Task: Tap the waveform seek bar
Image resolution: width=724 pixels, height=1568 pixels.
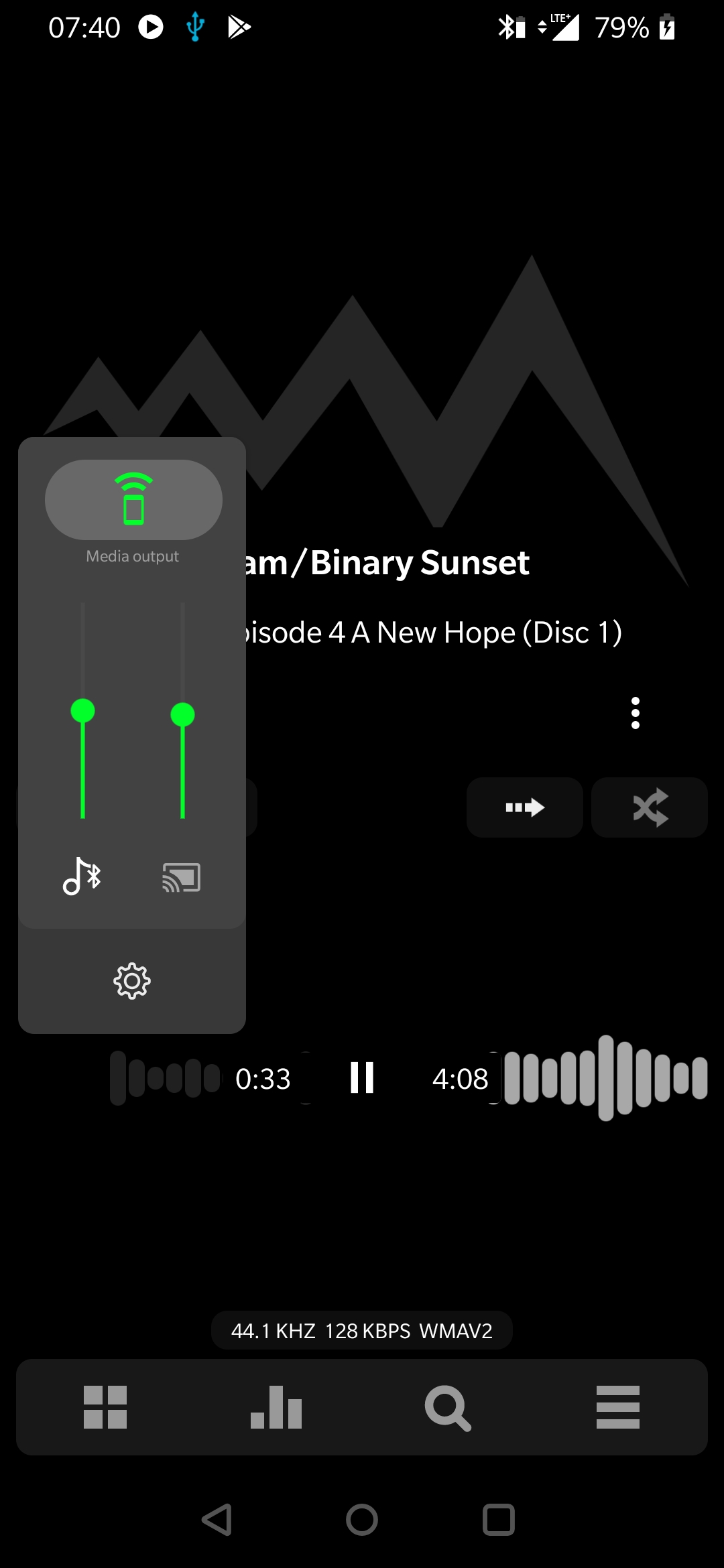Action: point(605,1078)
